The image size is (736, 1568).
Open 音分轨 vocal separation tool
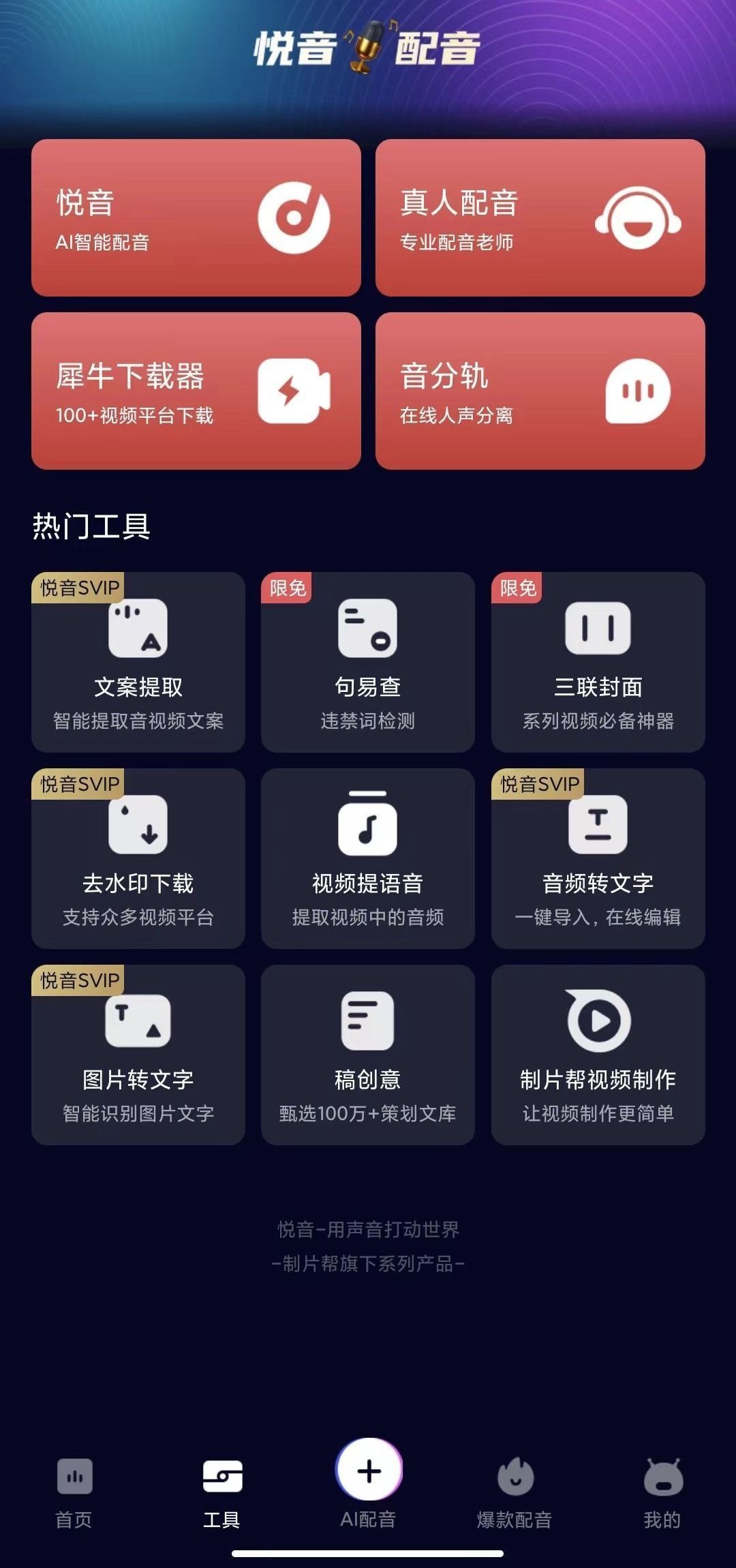pyautogui.click(x=540, y=391)
